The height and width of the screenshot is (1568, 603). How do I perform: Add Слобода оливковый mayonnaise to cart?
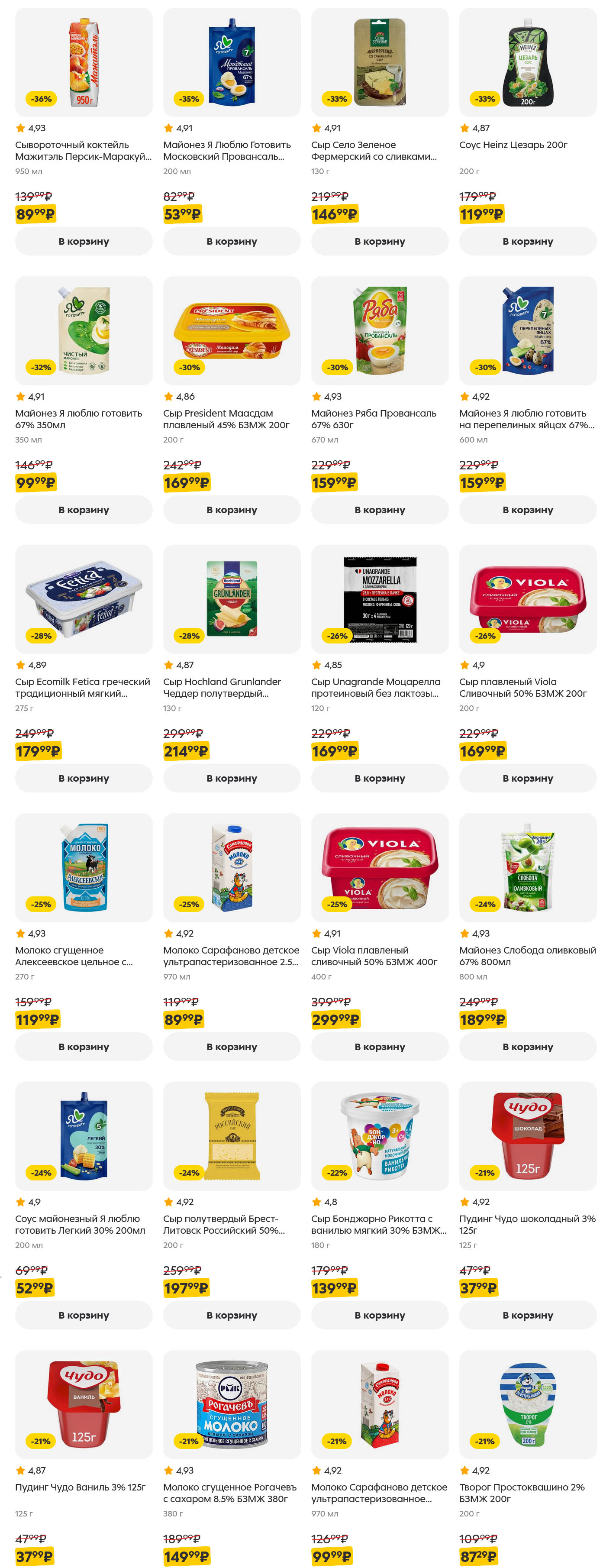527,1046
